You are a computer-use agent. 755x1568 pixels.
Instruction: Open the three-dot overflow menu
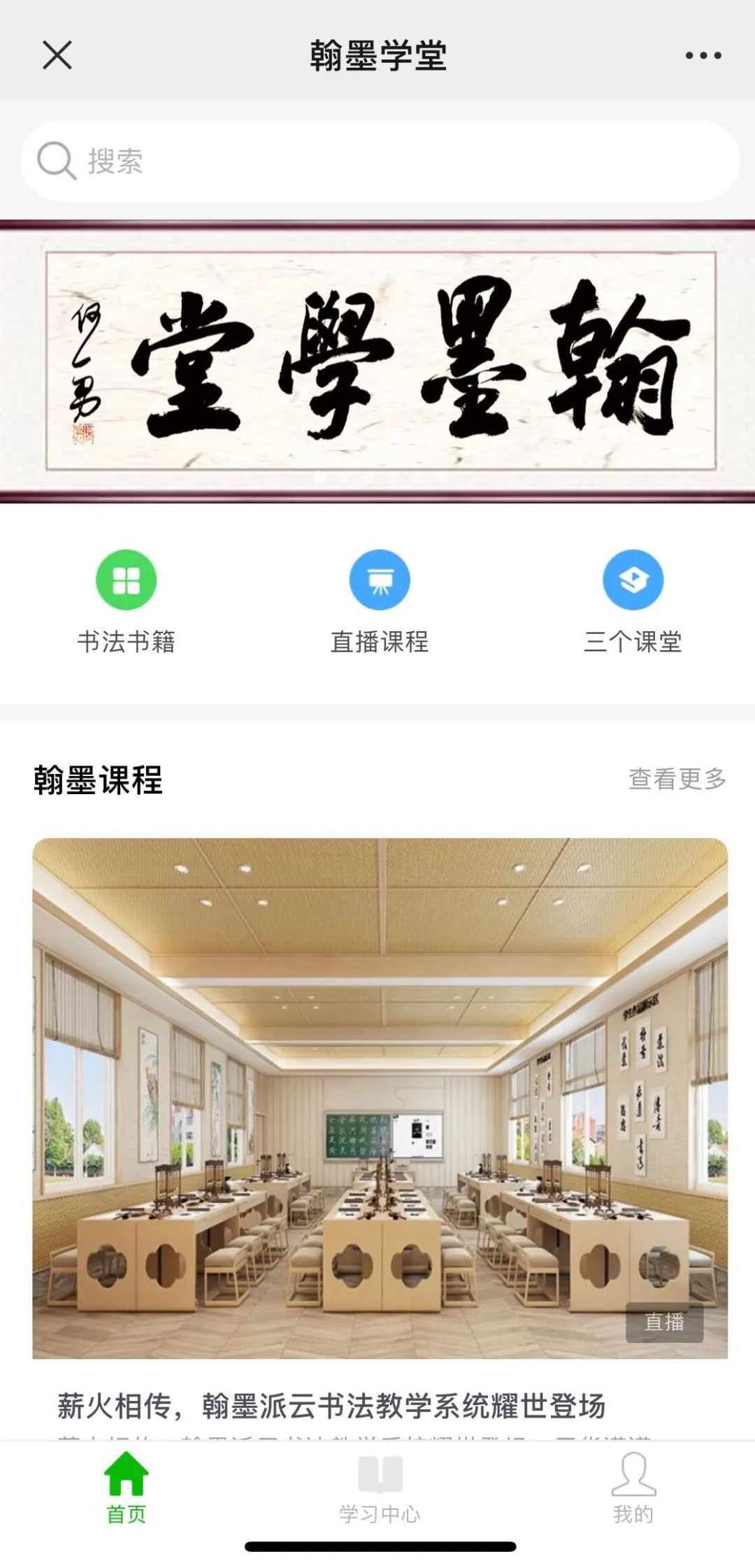pyautogui.click(x=703, y=56)
